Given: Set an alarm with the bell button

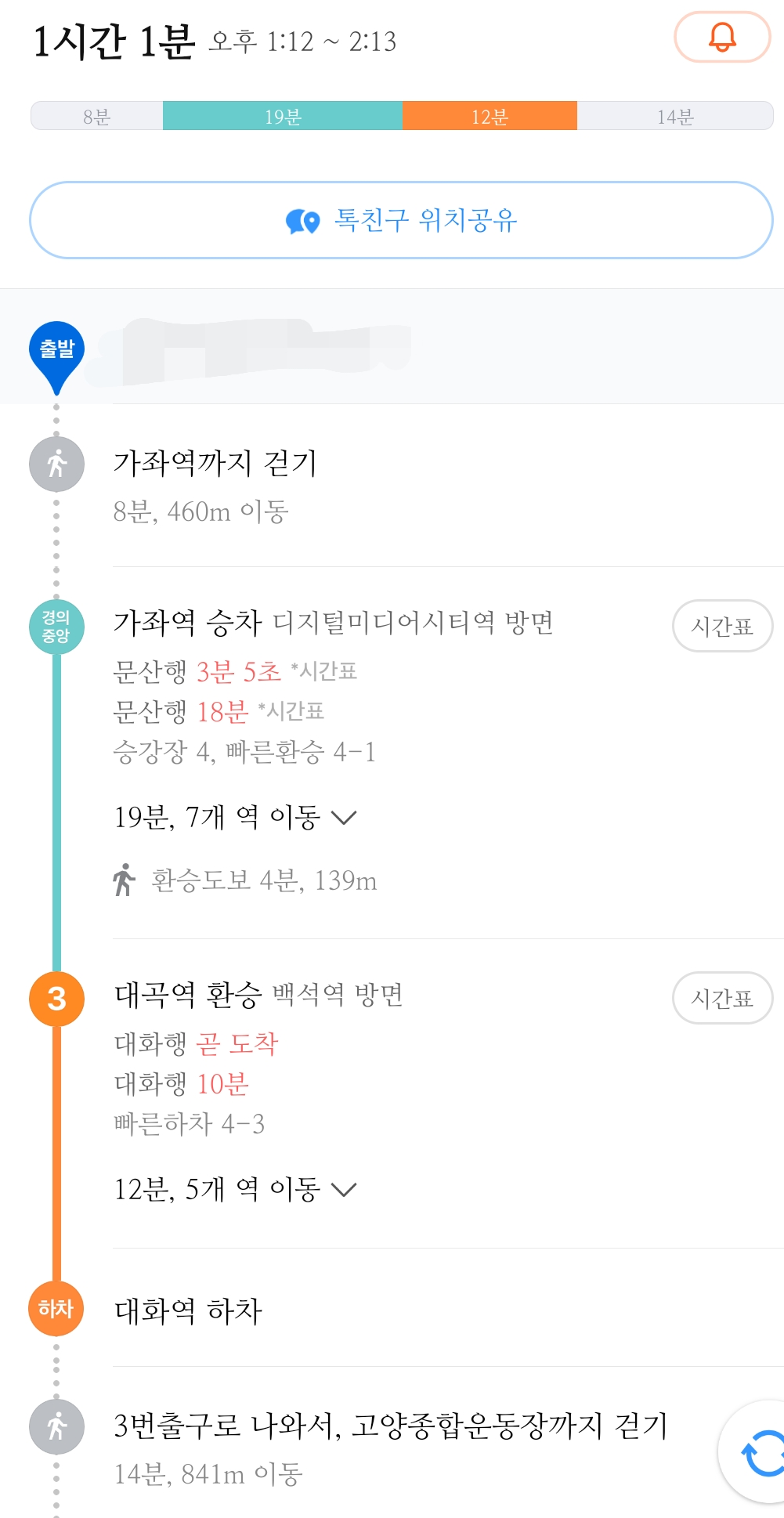Looking at the screenshot, I should point(722,37).
